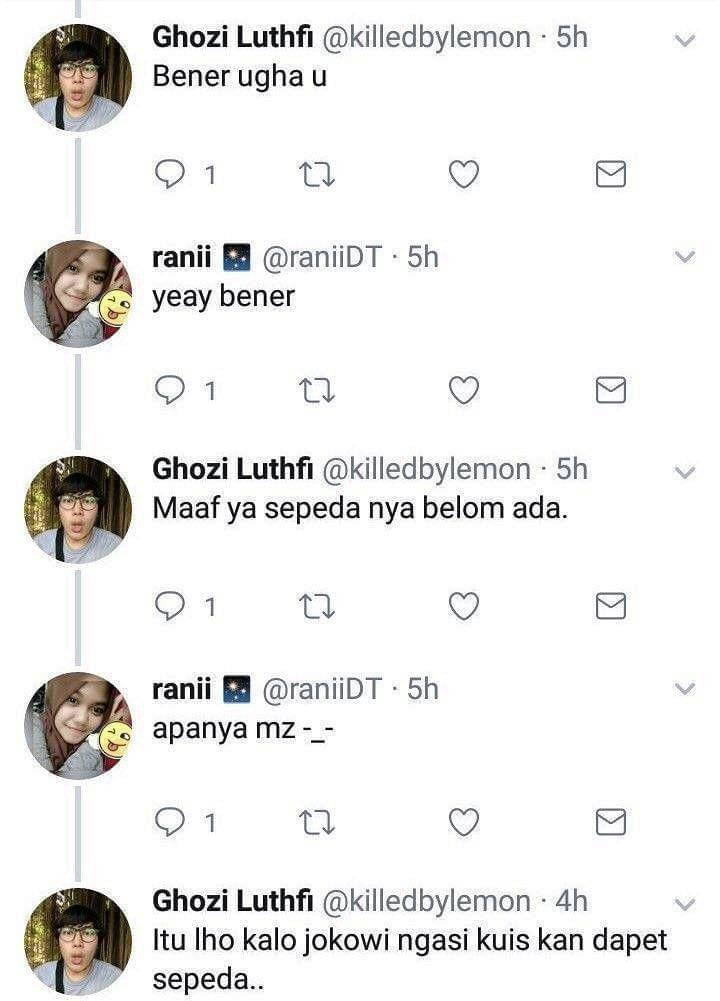This screenshot has width=720, height=1001.
Task: Open Ghozi Luthfi's profile from "Bener ugha u"
Action: [x=232, y=38]
